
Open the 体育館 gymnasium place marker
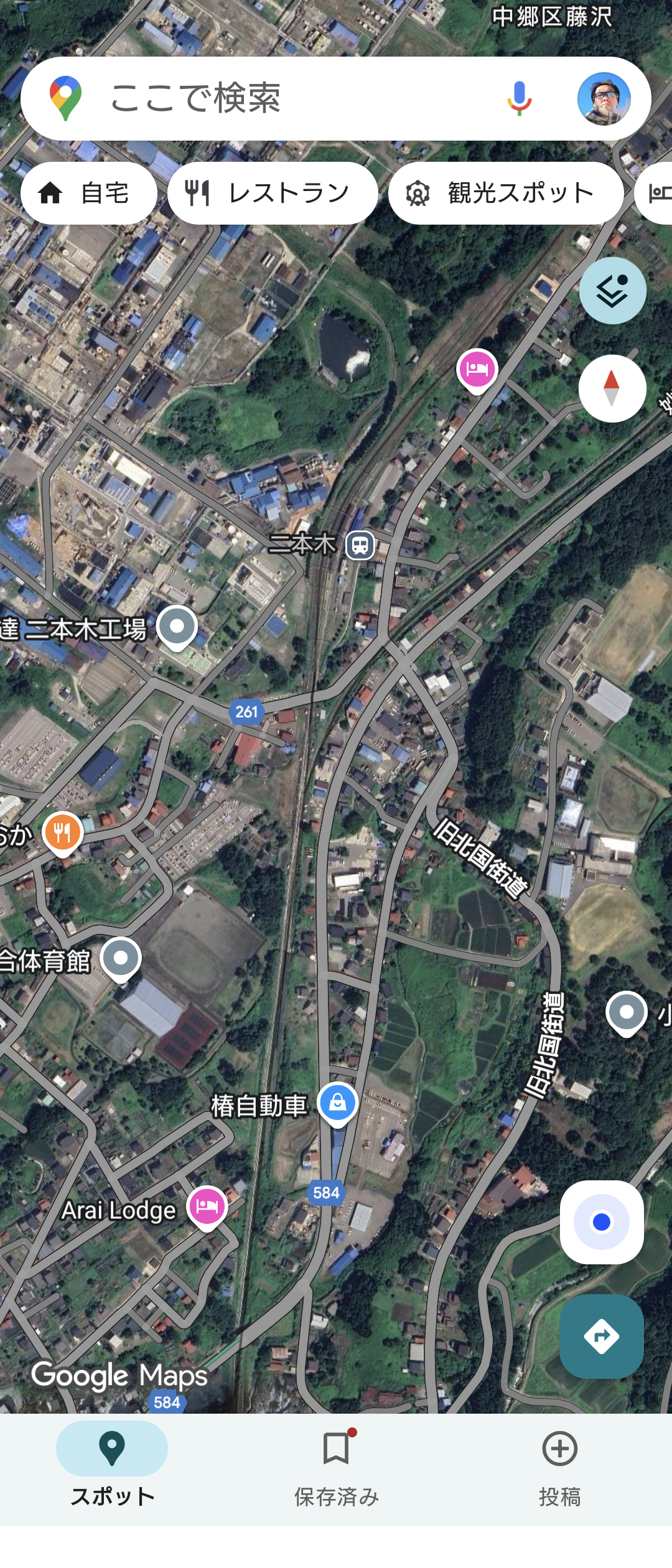coord(121,958)
